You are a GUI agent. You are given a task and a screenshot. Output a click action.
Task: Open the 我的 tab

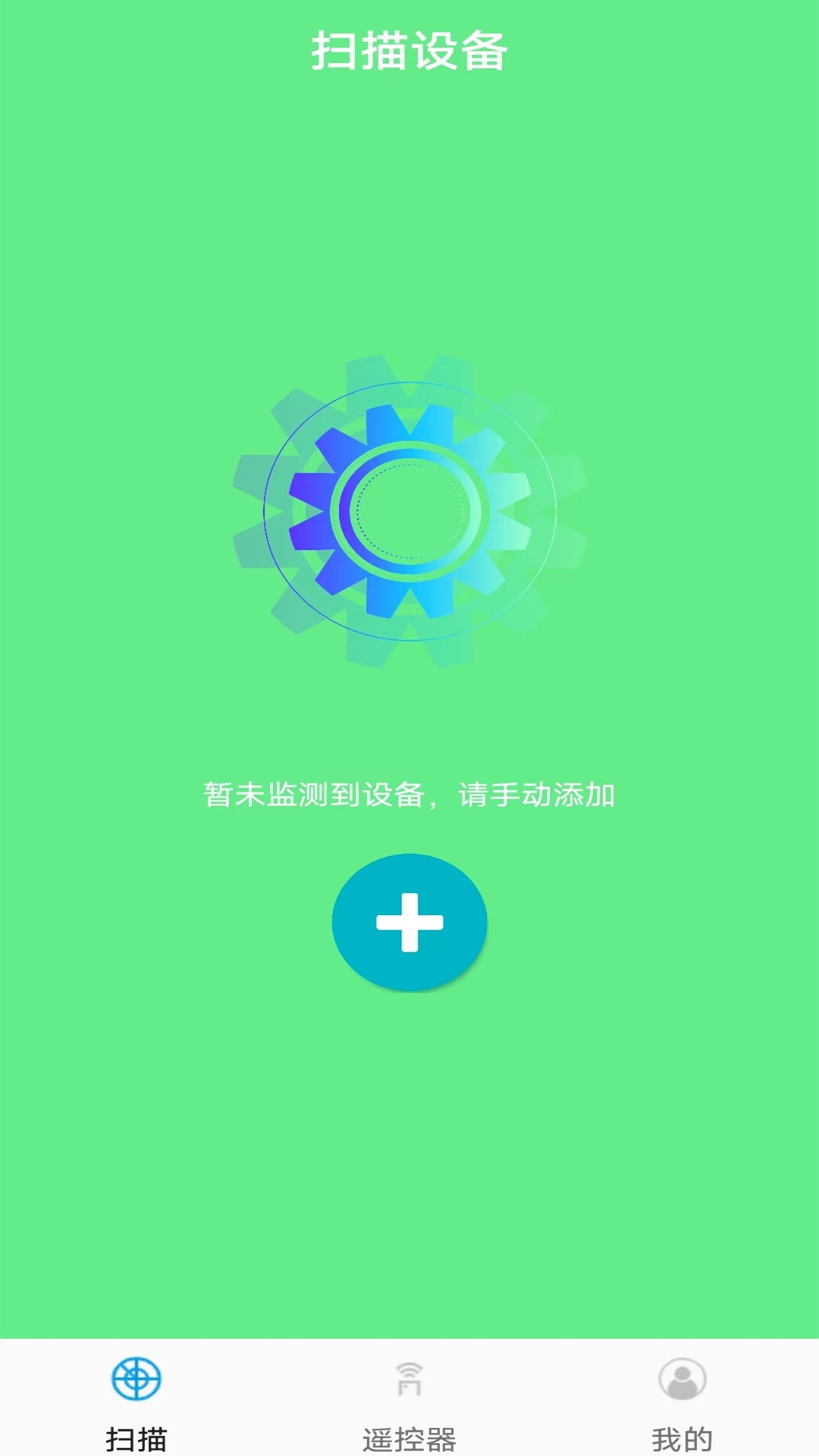point(682,1399)
